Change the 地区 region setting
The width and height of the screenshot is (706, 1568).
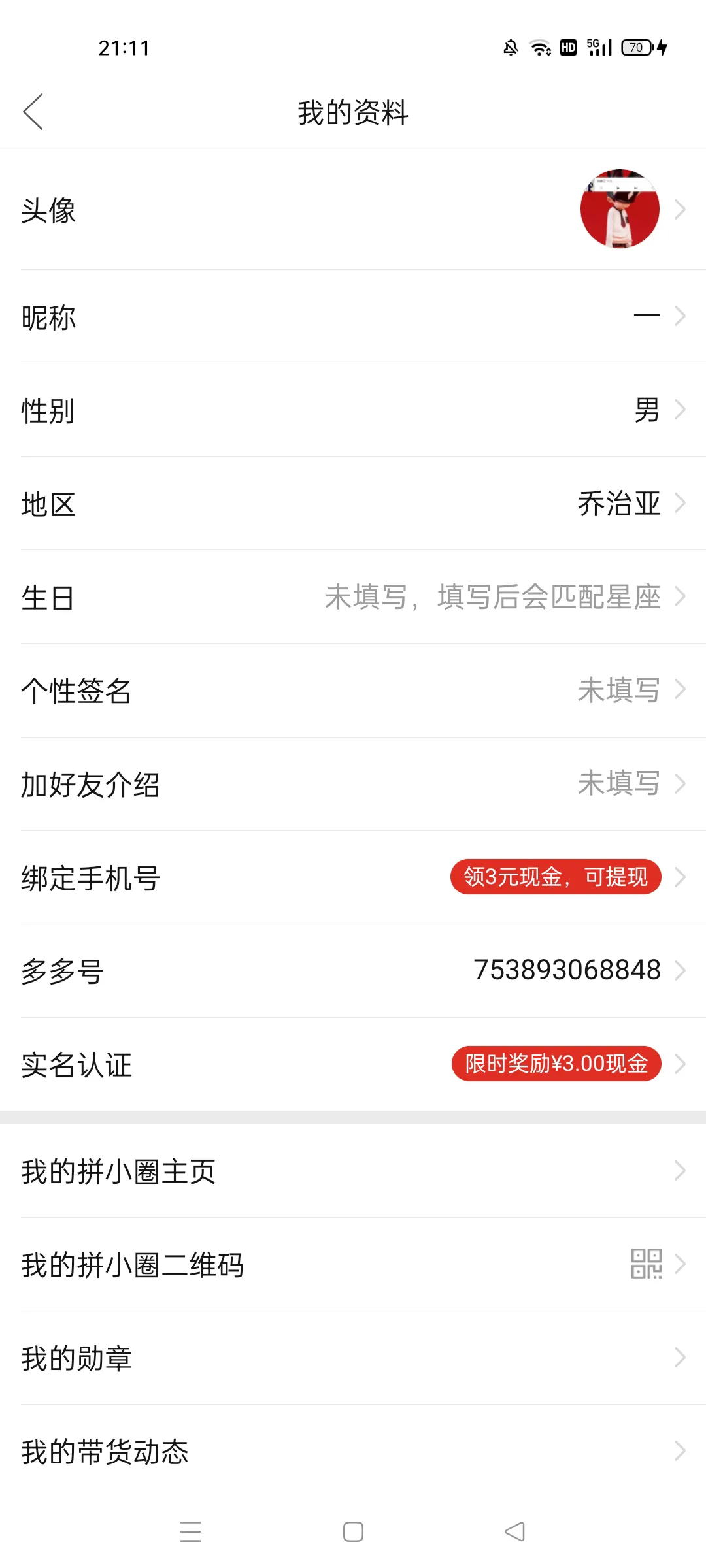(x=353, y=503)
